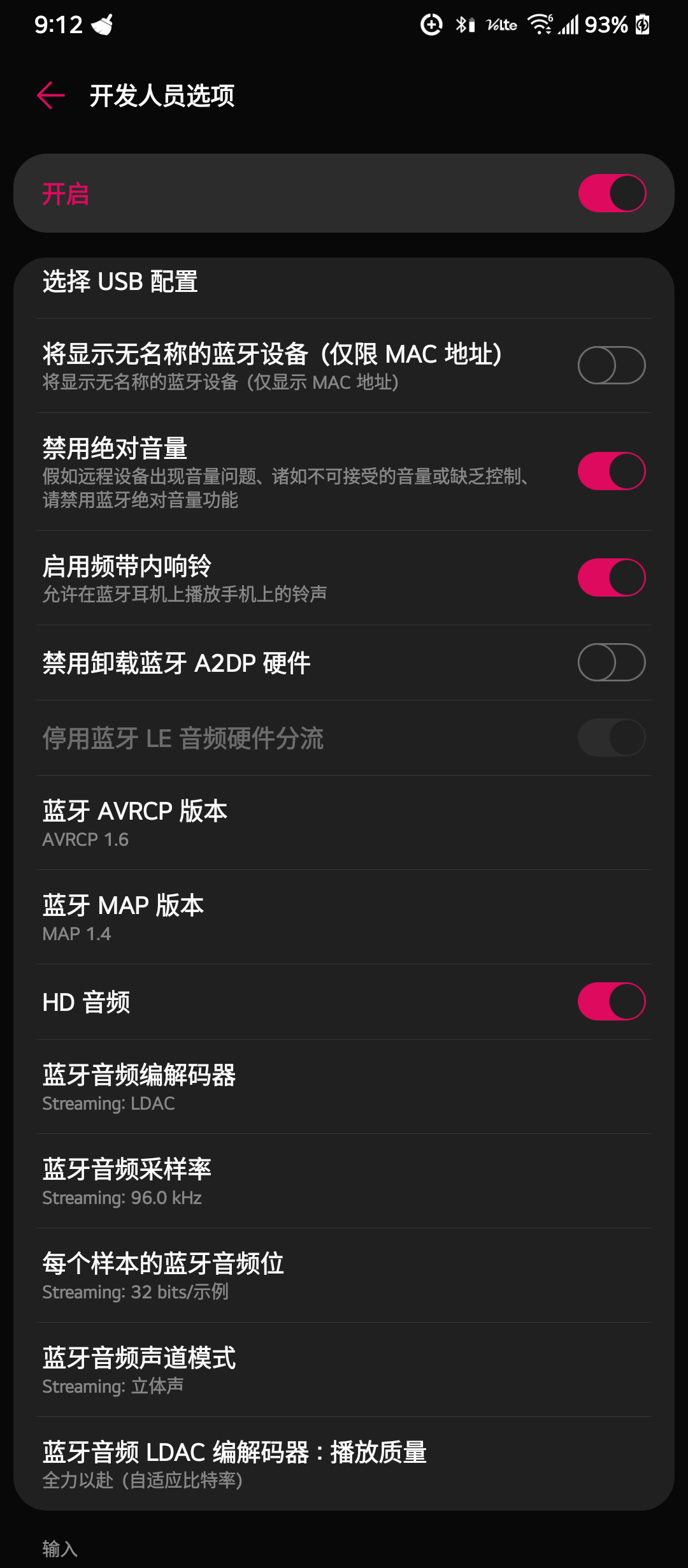
Task: Go back from 开发人员选项
Action: 51,96
